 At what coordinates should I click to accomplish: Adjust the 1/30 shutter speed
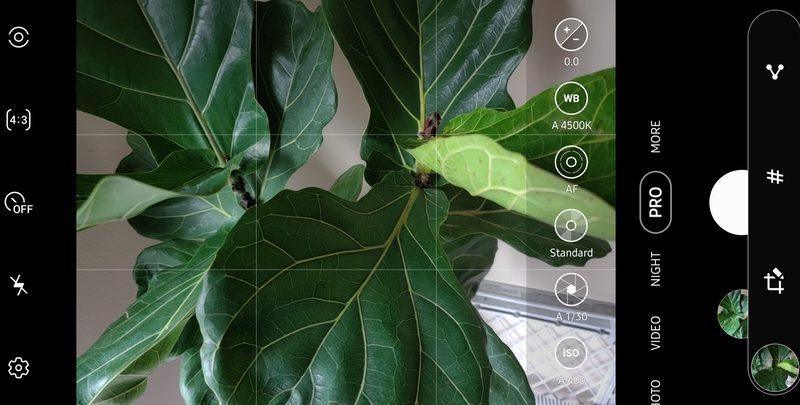571,289
